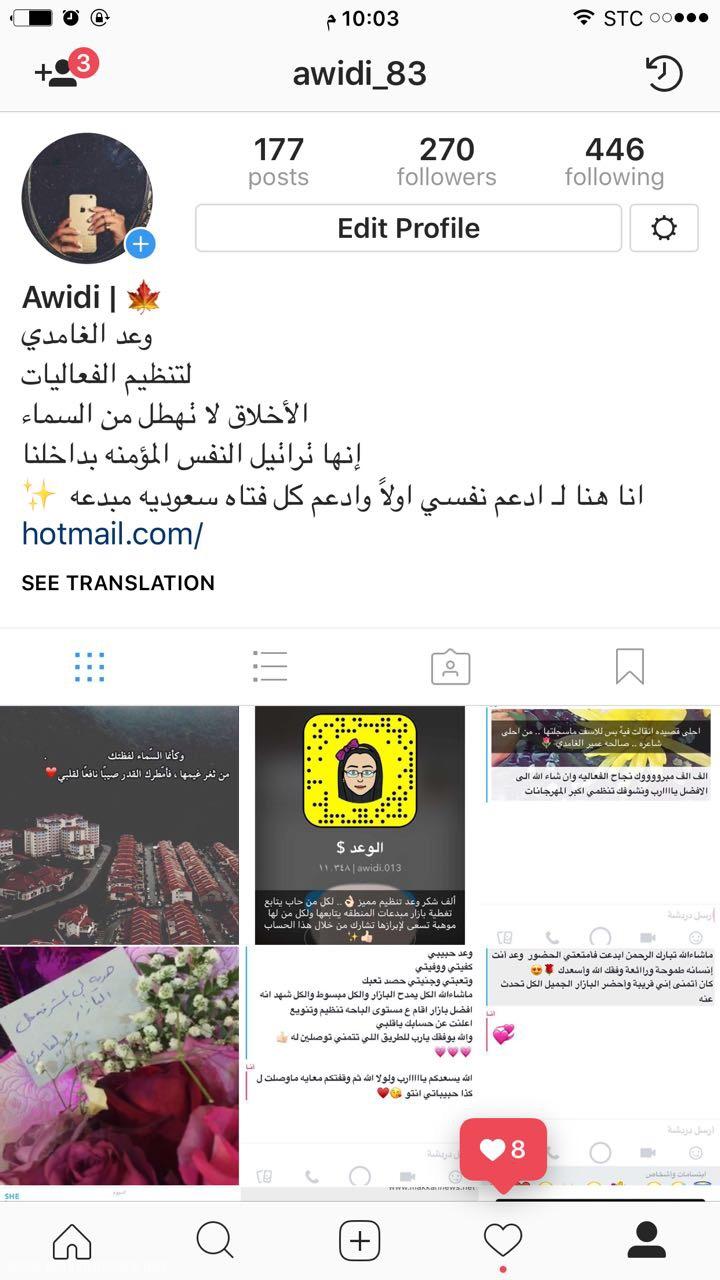Open the hotmail.com link in bio
This screenshot has width=720, height=1280.
112,534
